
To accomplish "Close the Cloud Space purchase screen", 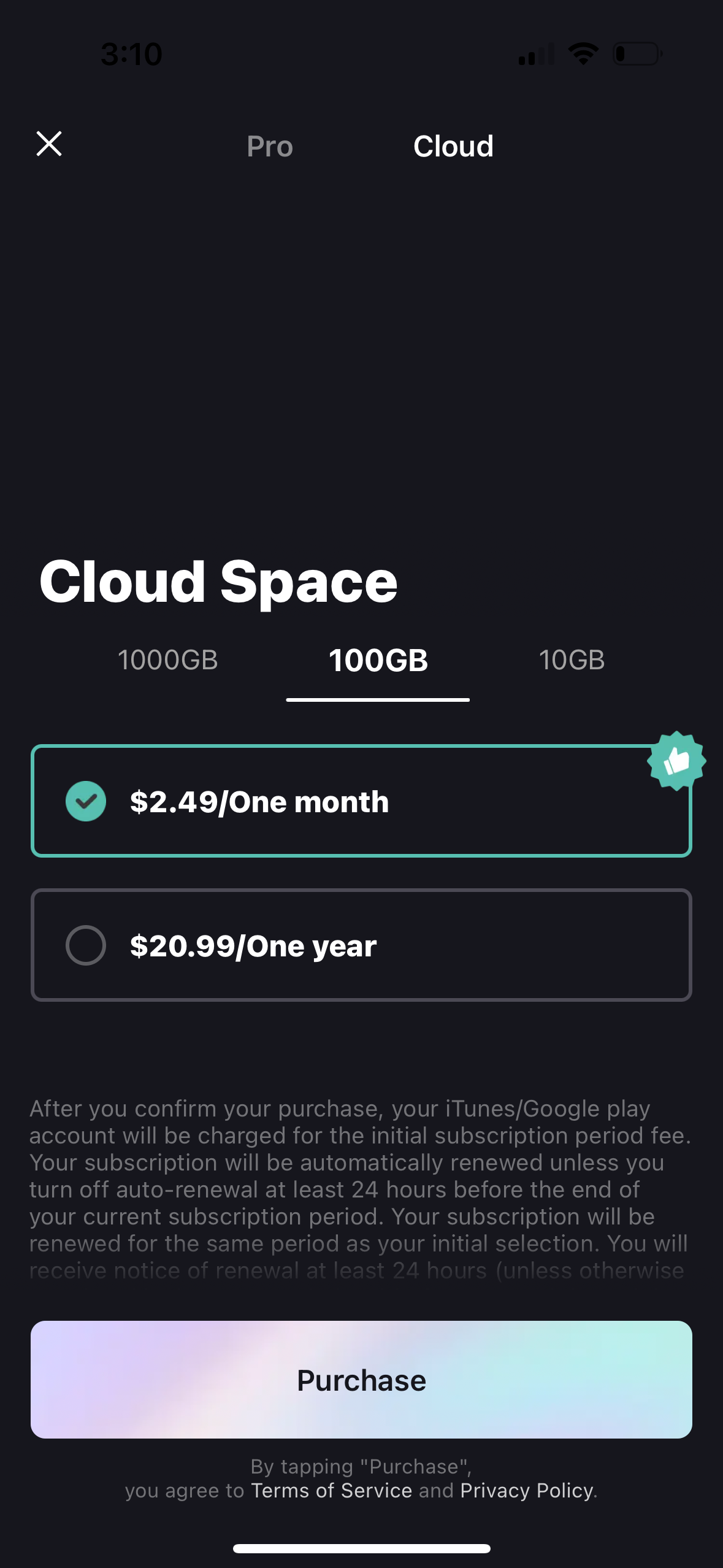I will tap(49, 145).
